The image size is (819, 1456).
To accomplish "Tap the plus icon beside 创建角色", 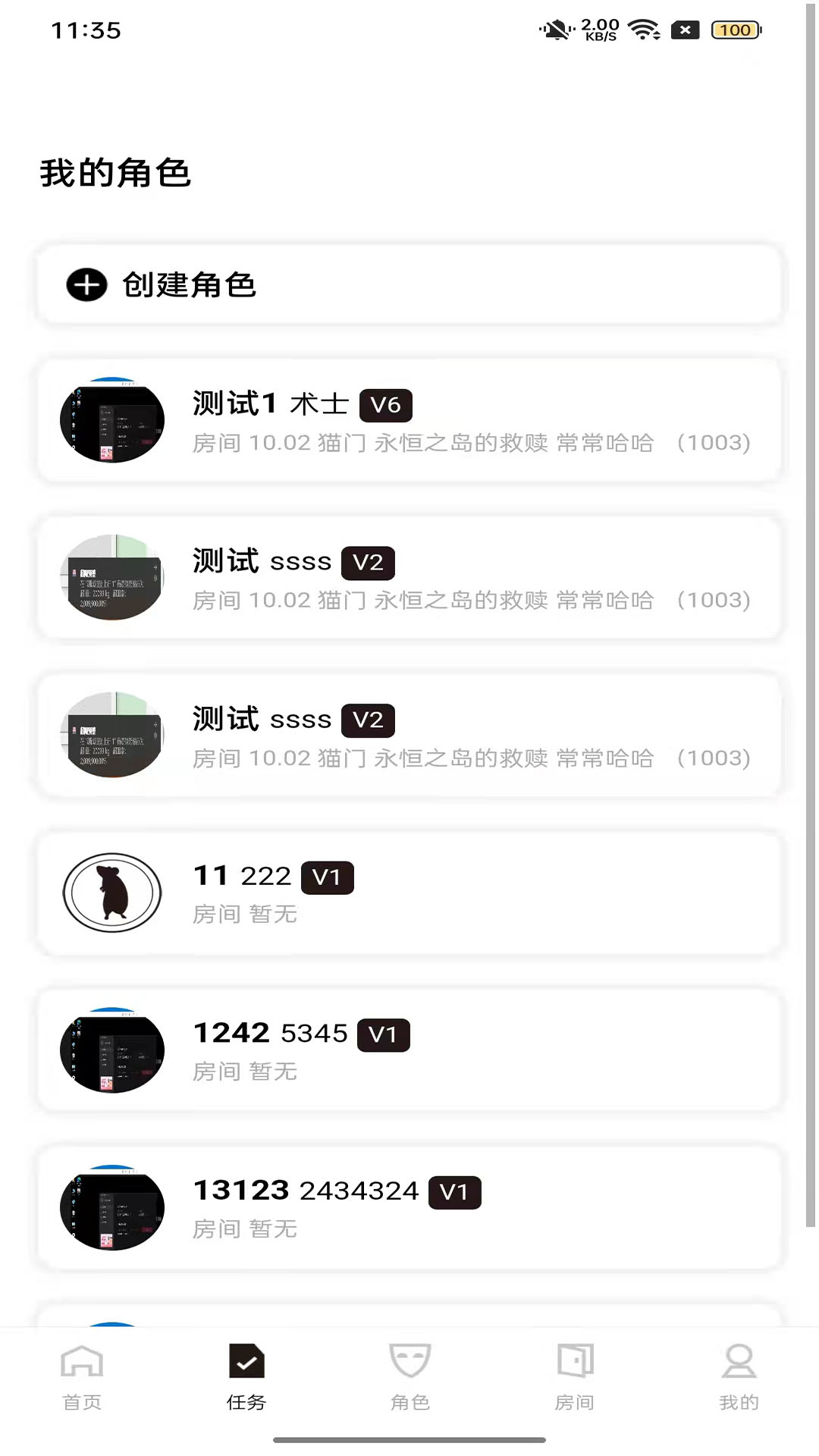I will 86,286.
